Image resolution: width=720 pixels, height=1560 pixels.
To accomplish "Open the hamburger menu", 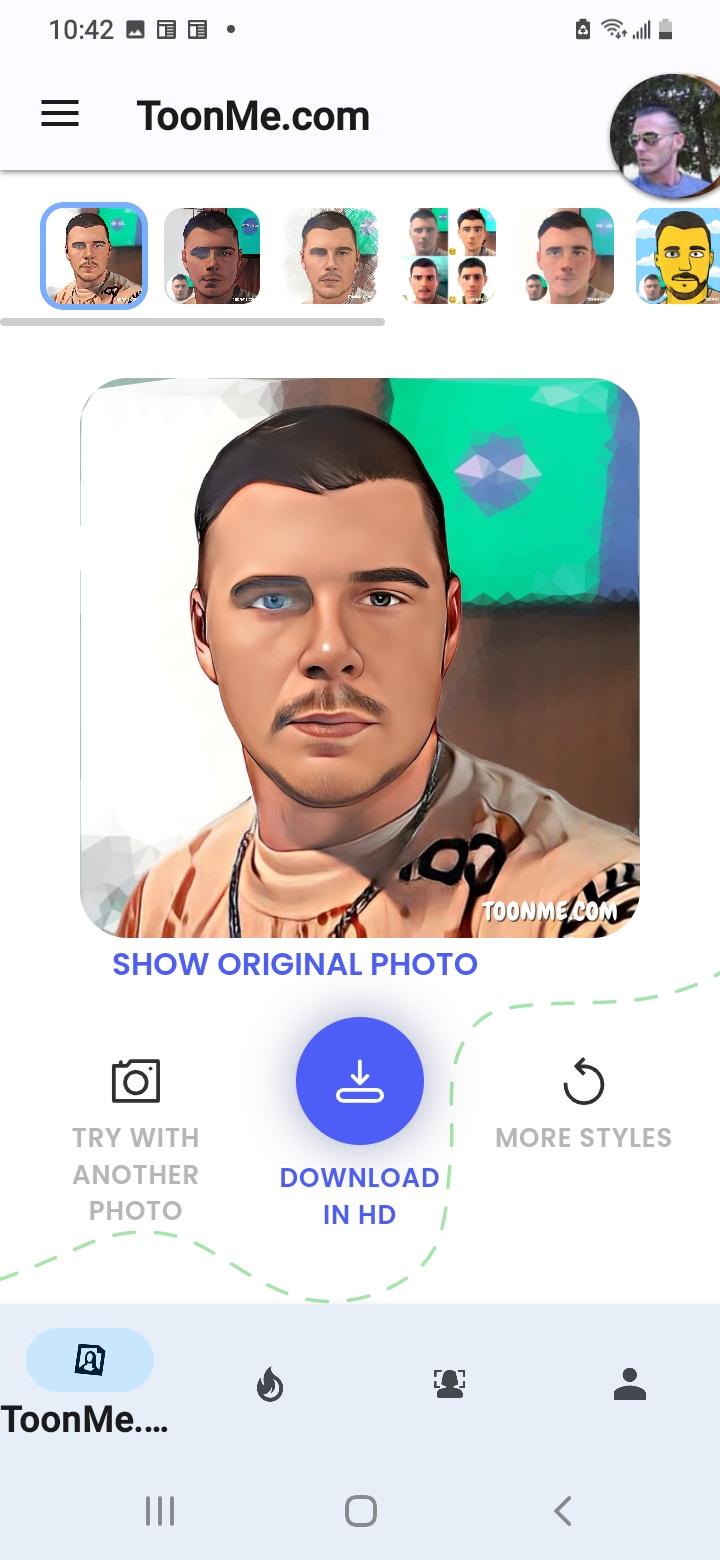I will [60, 114].
